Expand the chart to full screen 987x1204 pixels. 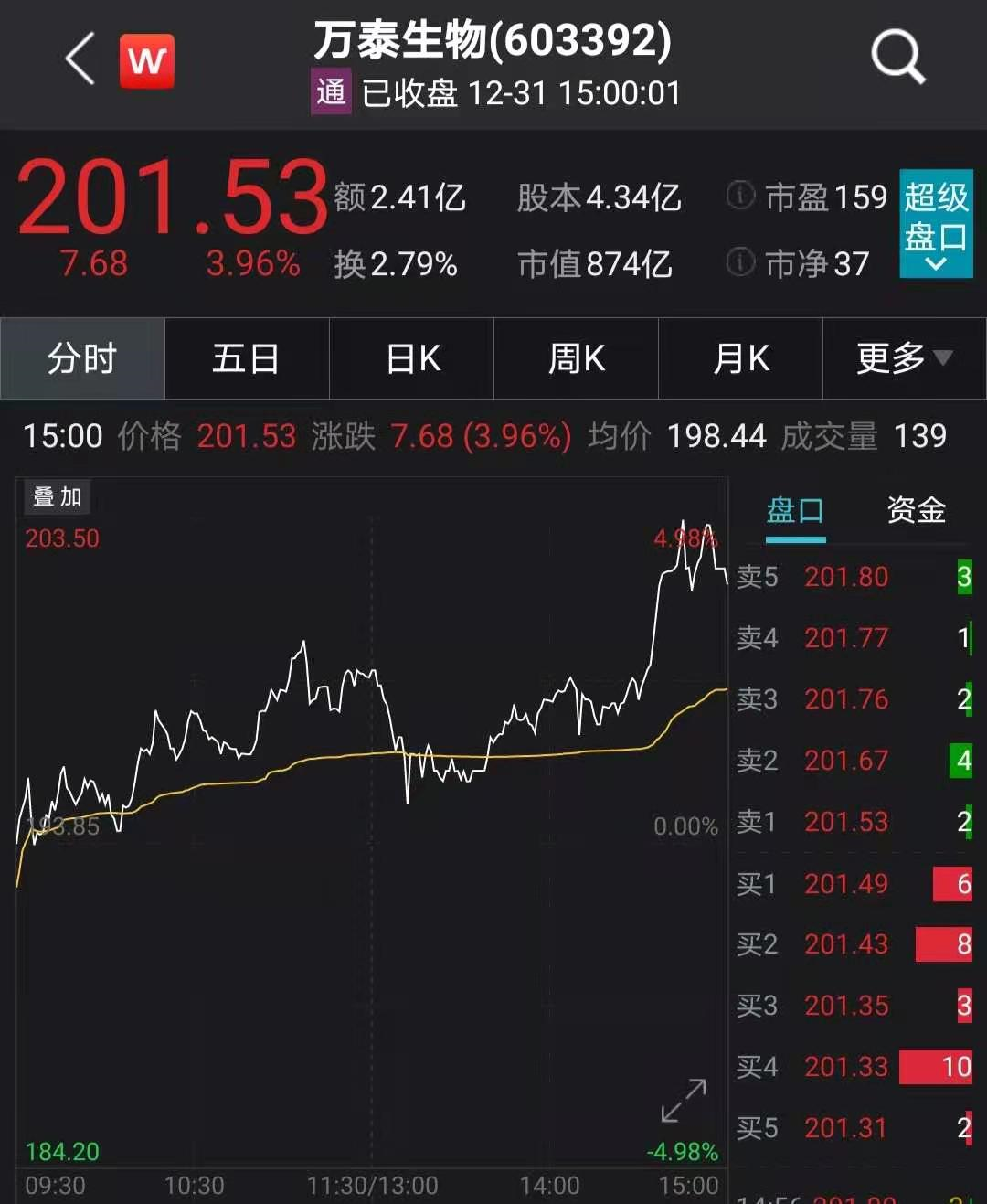coord(684,1100)
